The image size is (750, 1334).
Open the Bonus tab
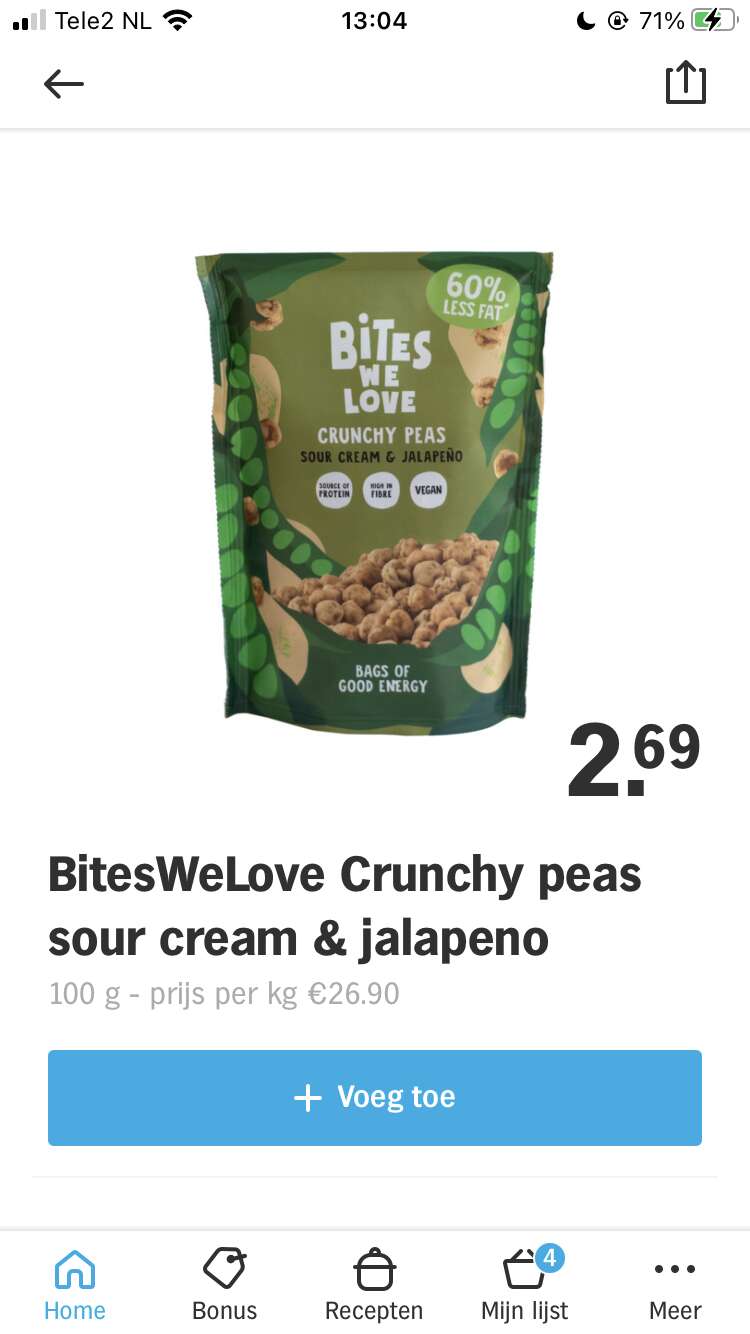(225, 1284)
